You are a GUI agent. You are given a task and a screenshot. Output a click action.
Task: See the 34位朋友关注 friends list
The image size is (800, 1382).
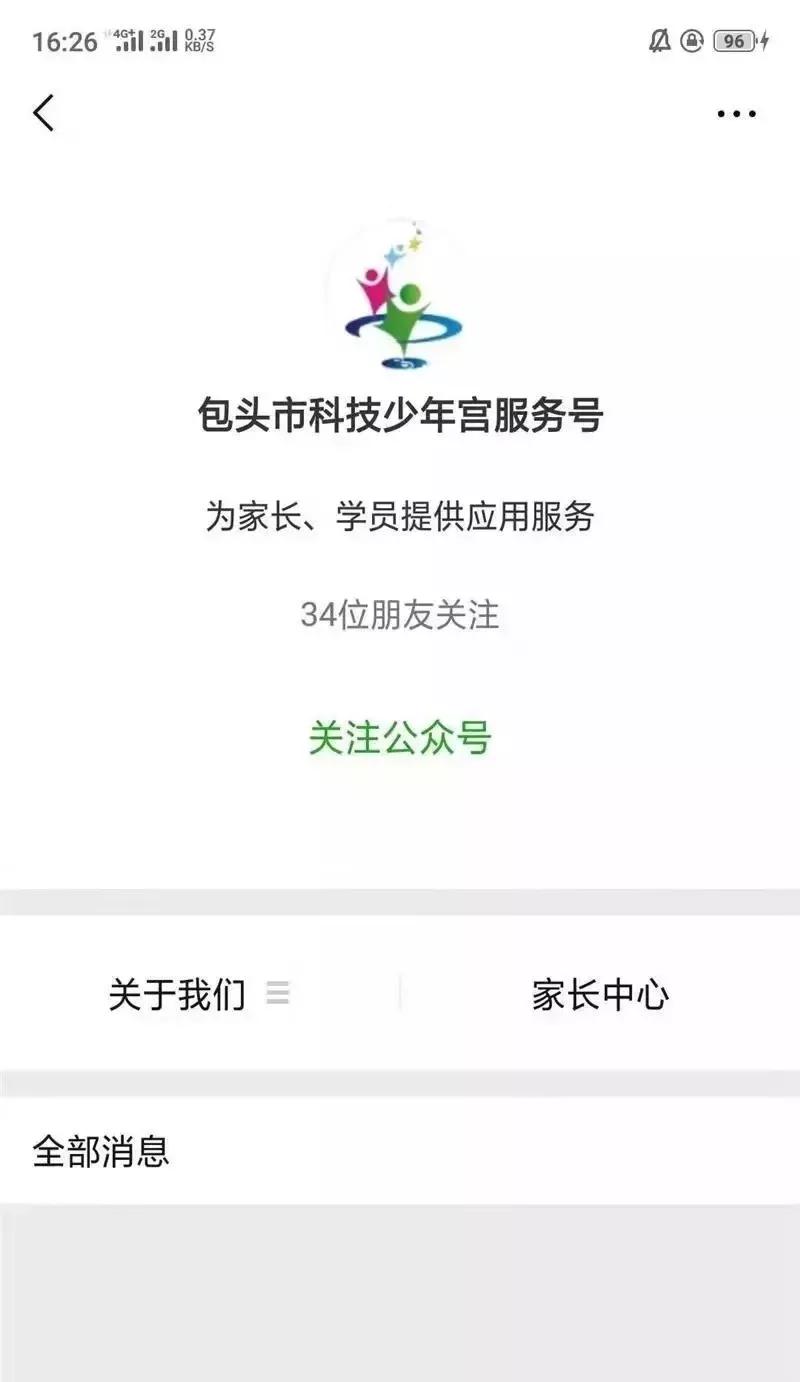coord(400,615)
